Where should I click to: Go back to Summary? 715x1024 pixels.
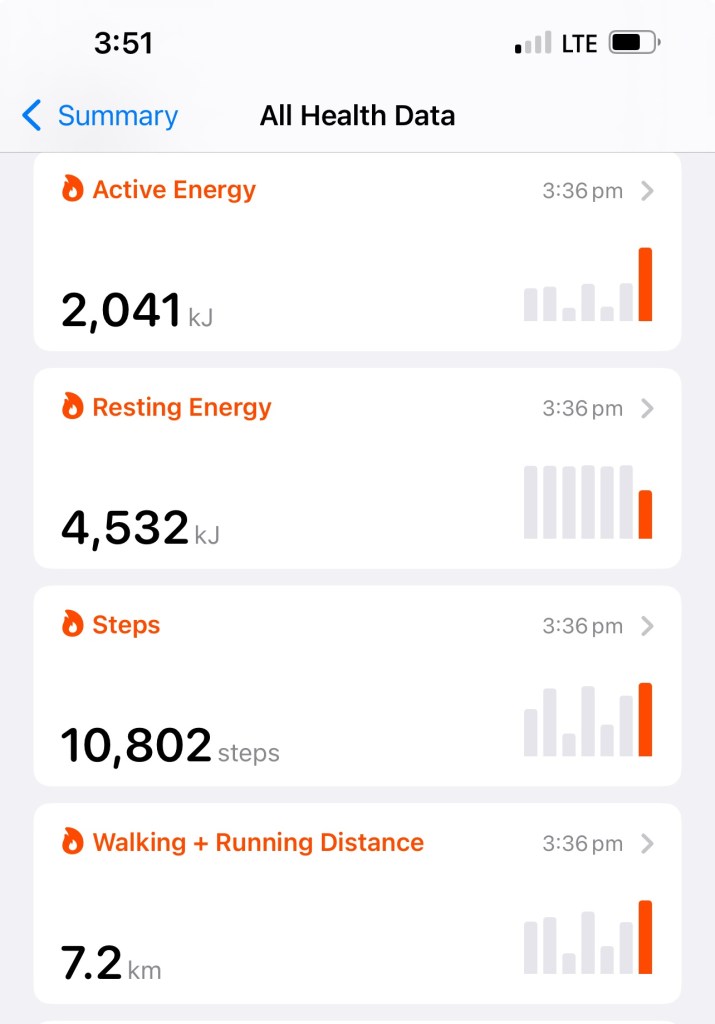tap(100, 116)
